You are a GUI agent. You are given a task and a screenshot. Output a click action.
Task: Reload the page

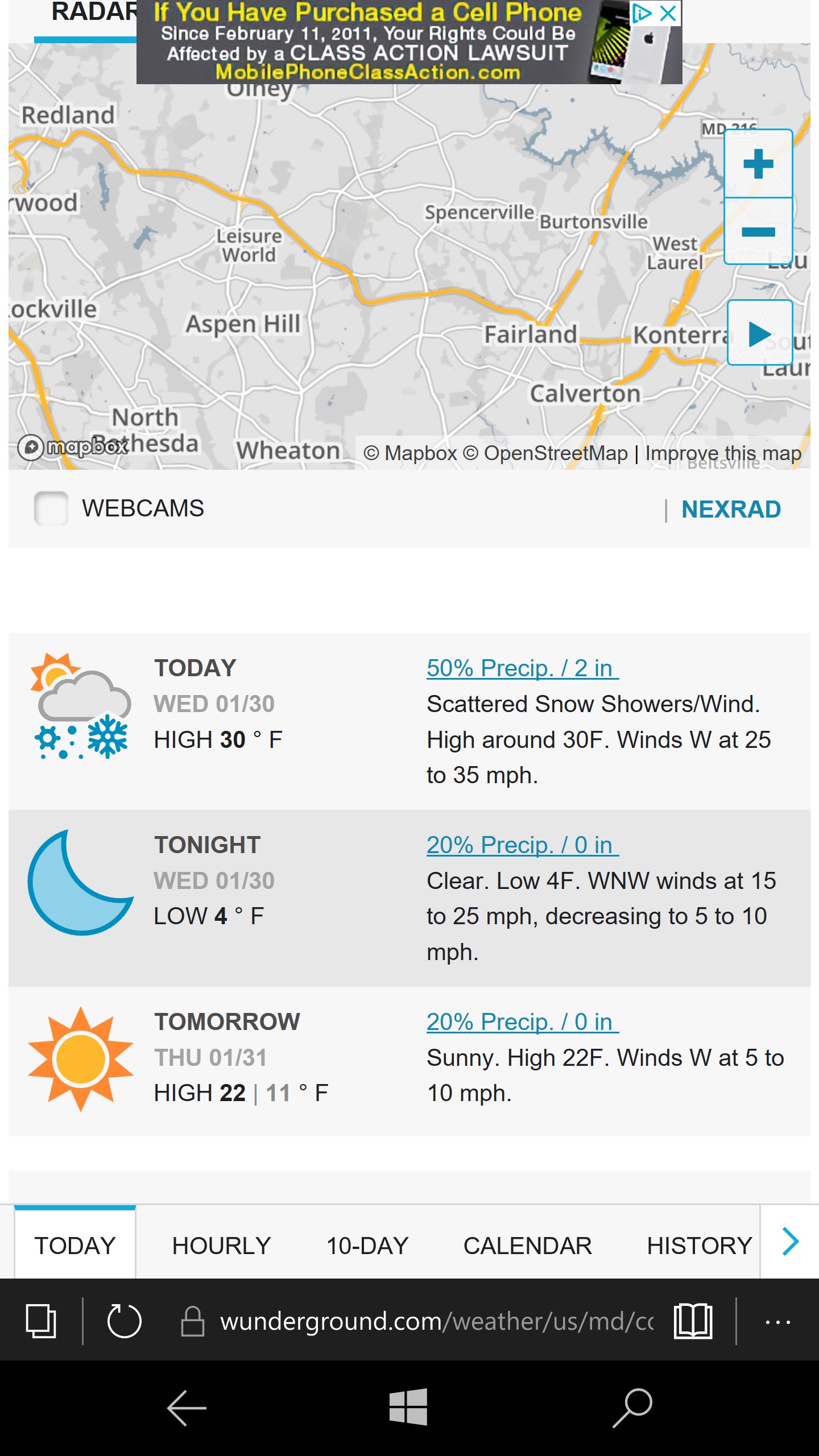[124, 1321]
